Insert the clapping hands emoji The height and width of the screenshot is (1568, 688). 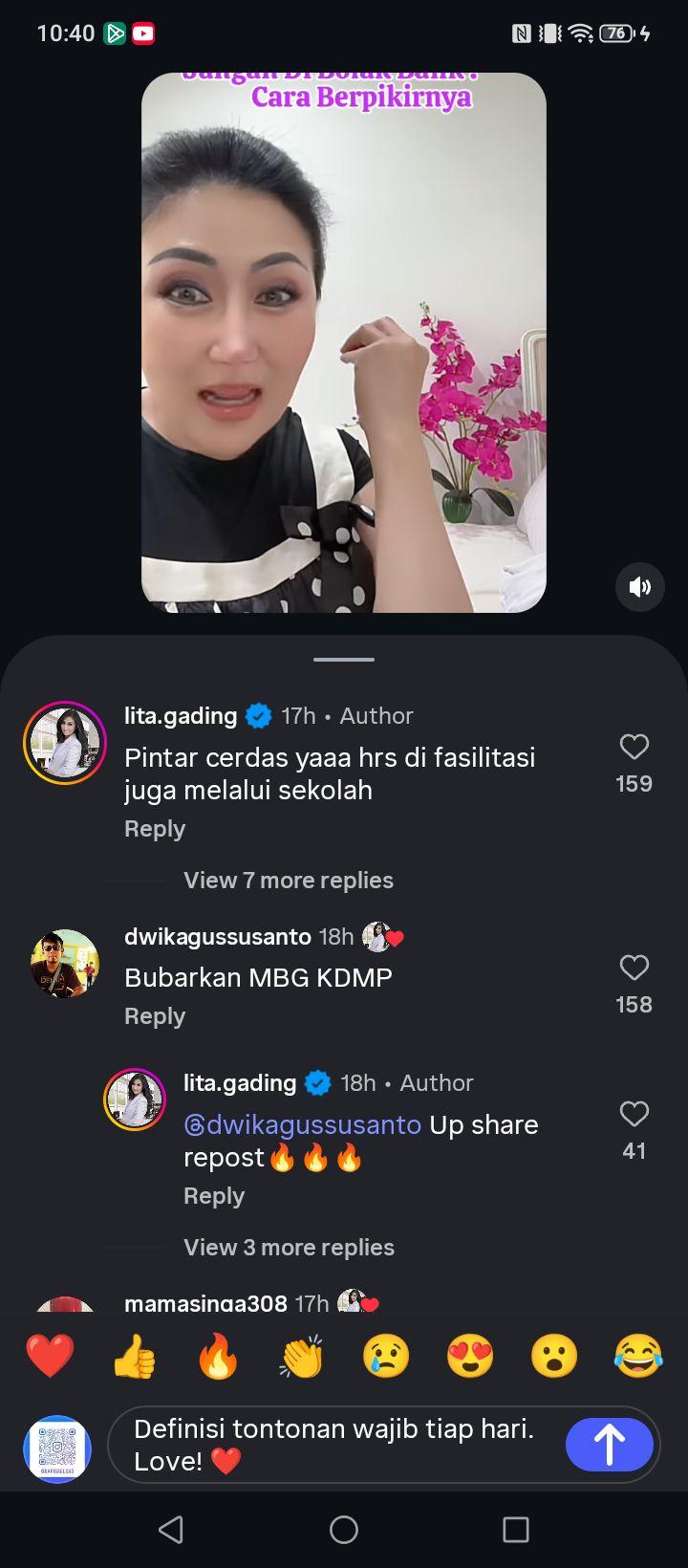(x=302, y=1356)
